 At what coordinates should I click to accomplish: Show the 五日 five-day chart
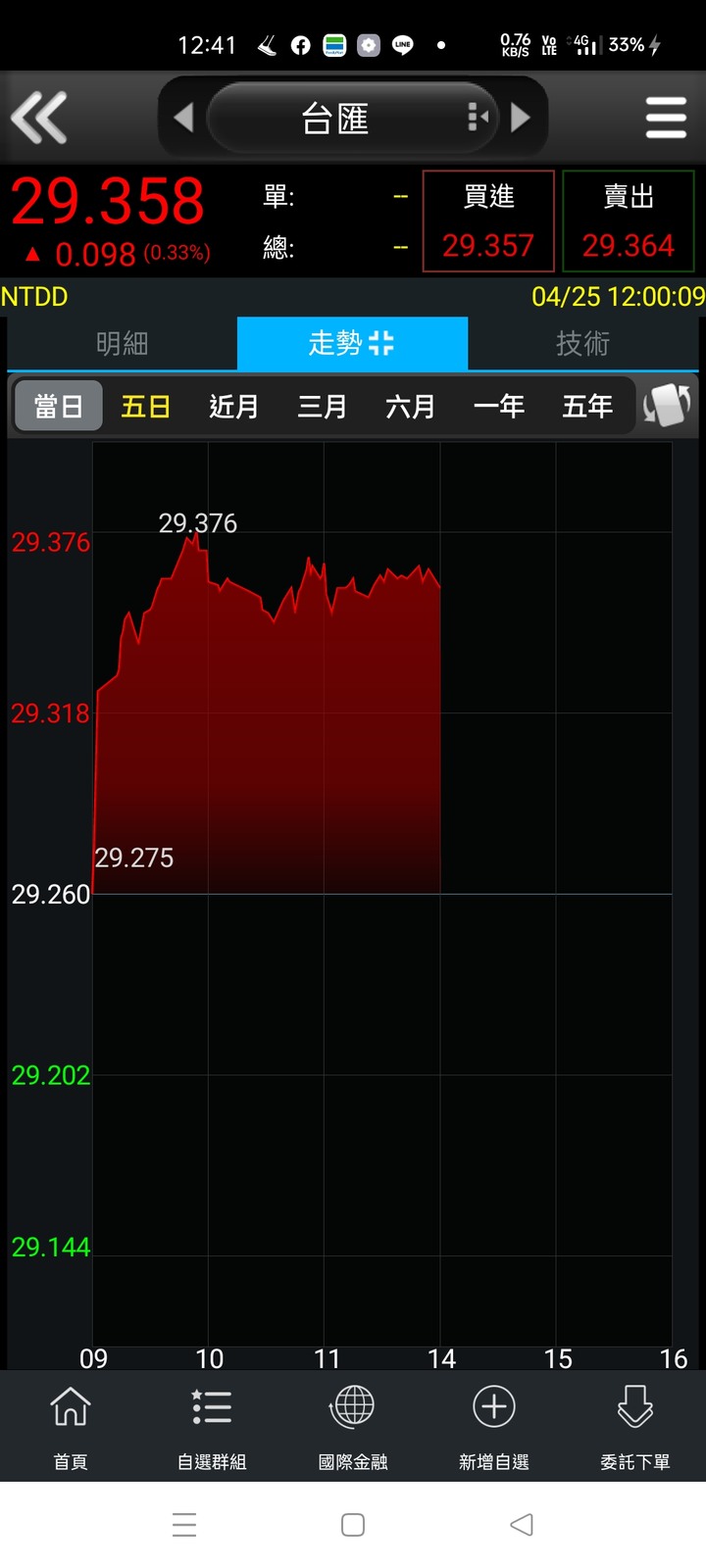pos(146,406)
